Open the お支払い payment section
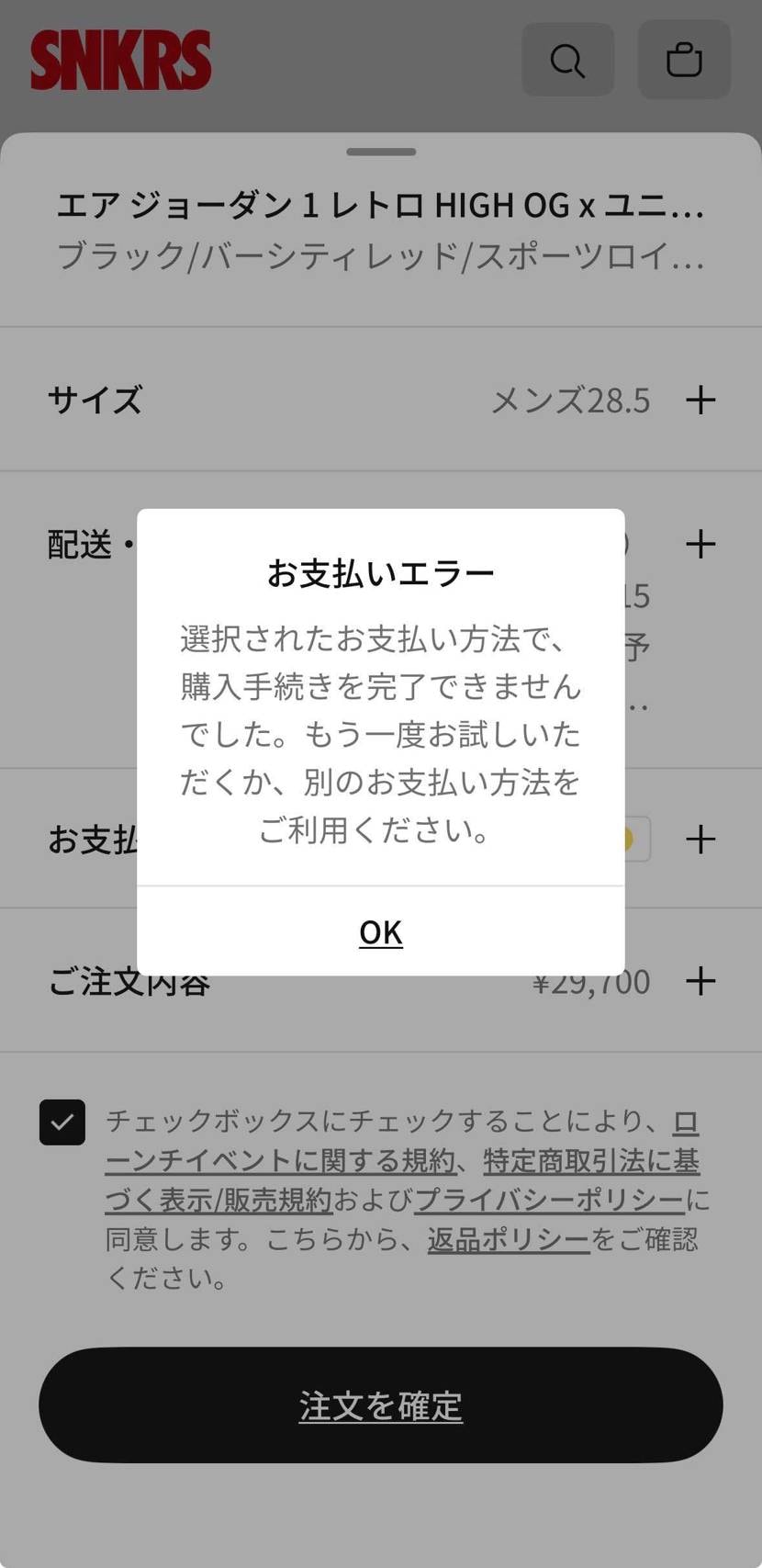 [701, 838]
